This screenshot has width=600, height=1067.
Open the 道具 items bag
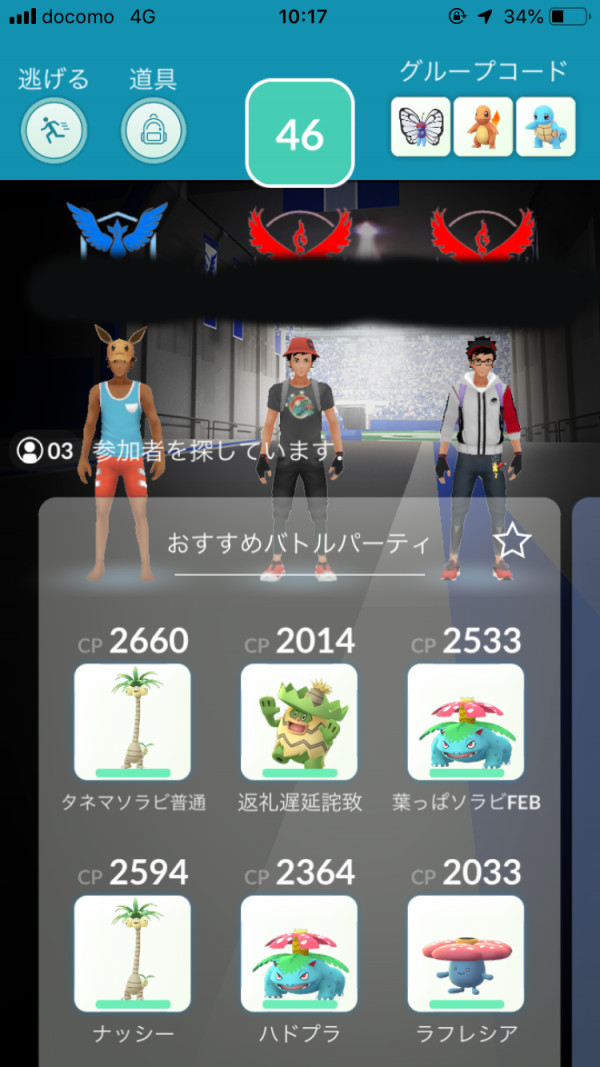tap(154, 130)
